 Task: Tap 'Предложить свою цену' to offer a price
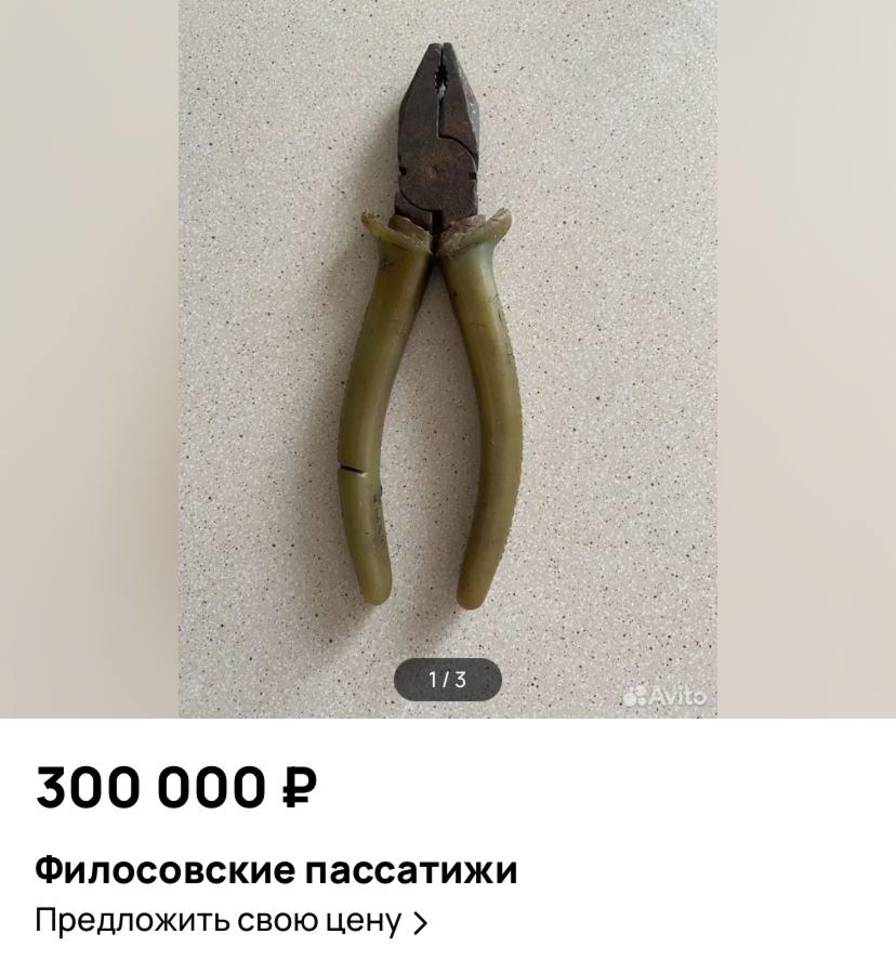231,920
